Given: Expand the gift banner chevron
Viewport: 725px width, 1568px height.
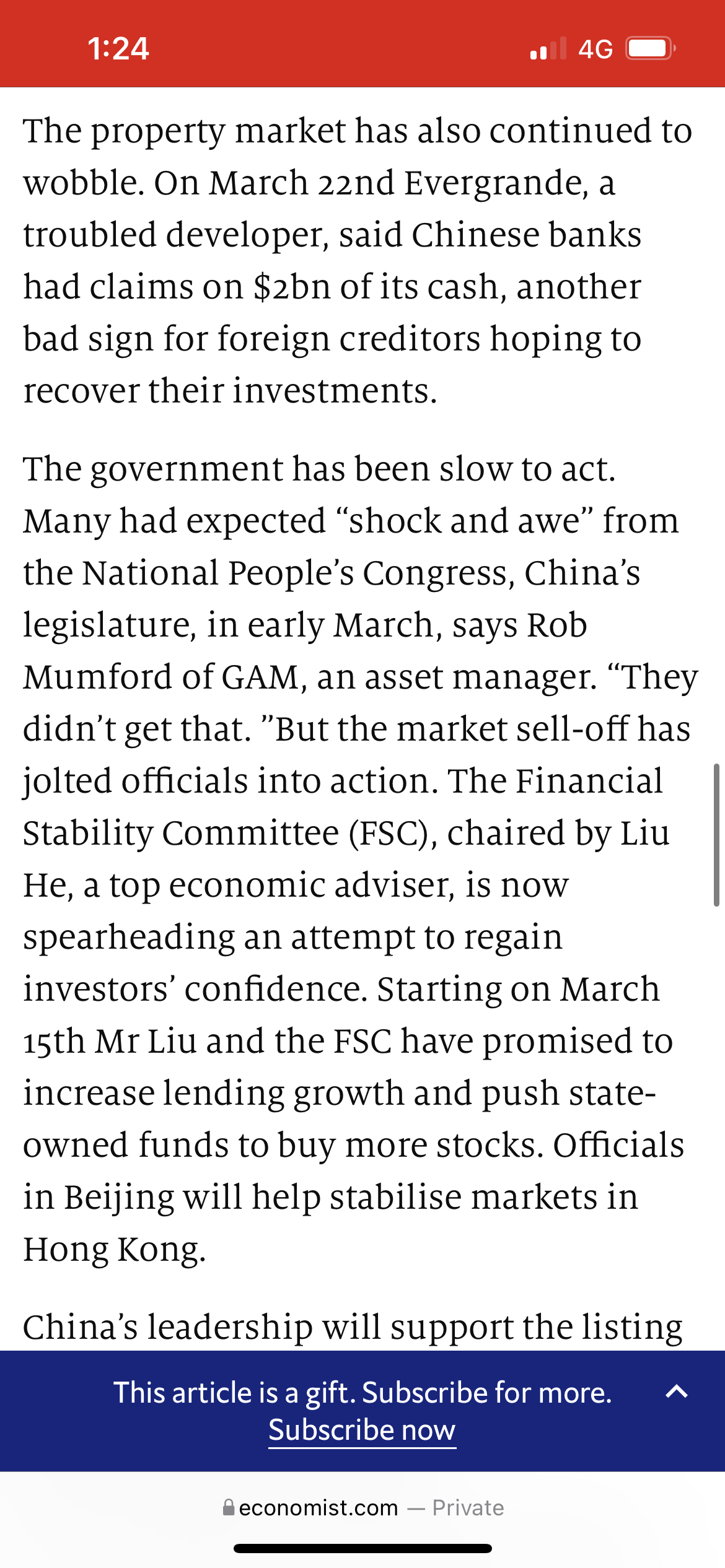Looking at the screenshot, I should [x=677, y=1392].
